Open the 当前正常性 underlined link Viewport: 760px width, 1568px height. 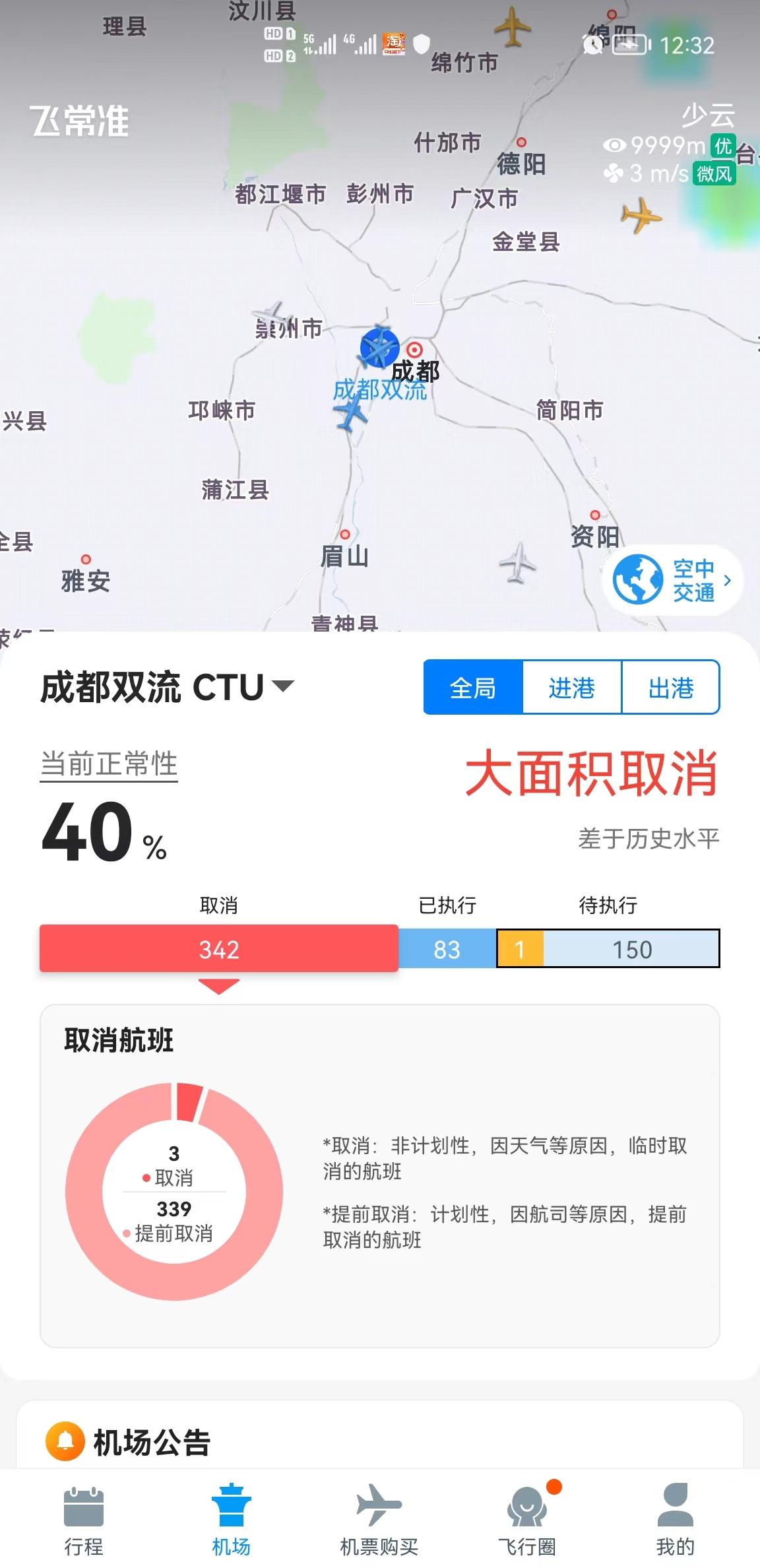(x=109, y=765)
